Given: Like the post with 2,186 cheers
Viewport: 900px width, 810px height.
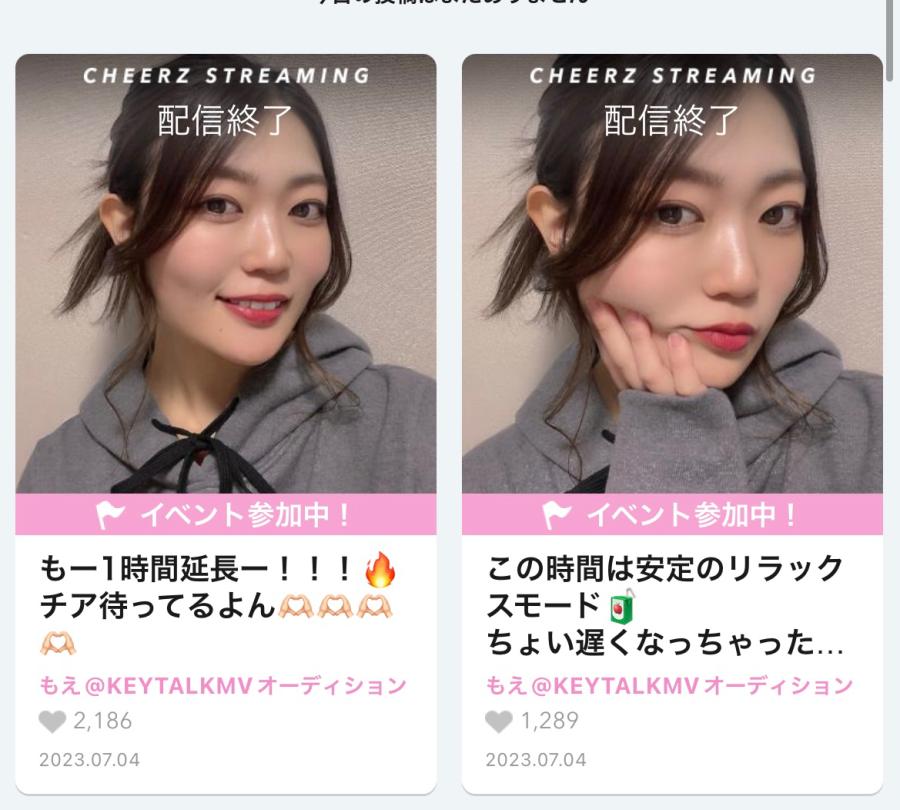Looking at the screenshot, I should pyautogui.click(x=54, y=721).
